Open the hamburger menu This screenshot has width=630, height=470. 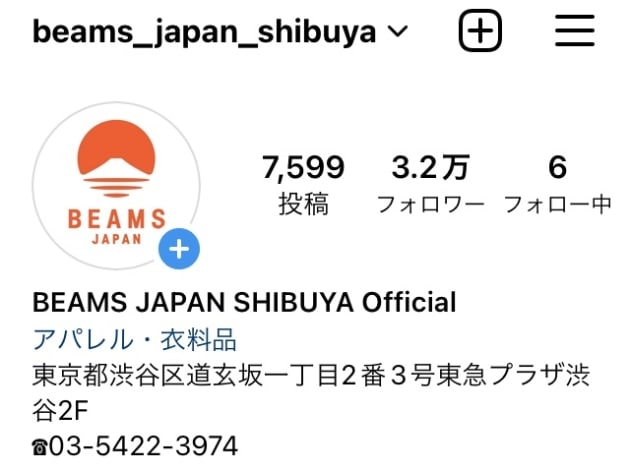point(575,32)
